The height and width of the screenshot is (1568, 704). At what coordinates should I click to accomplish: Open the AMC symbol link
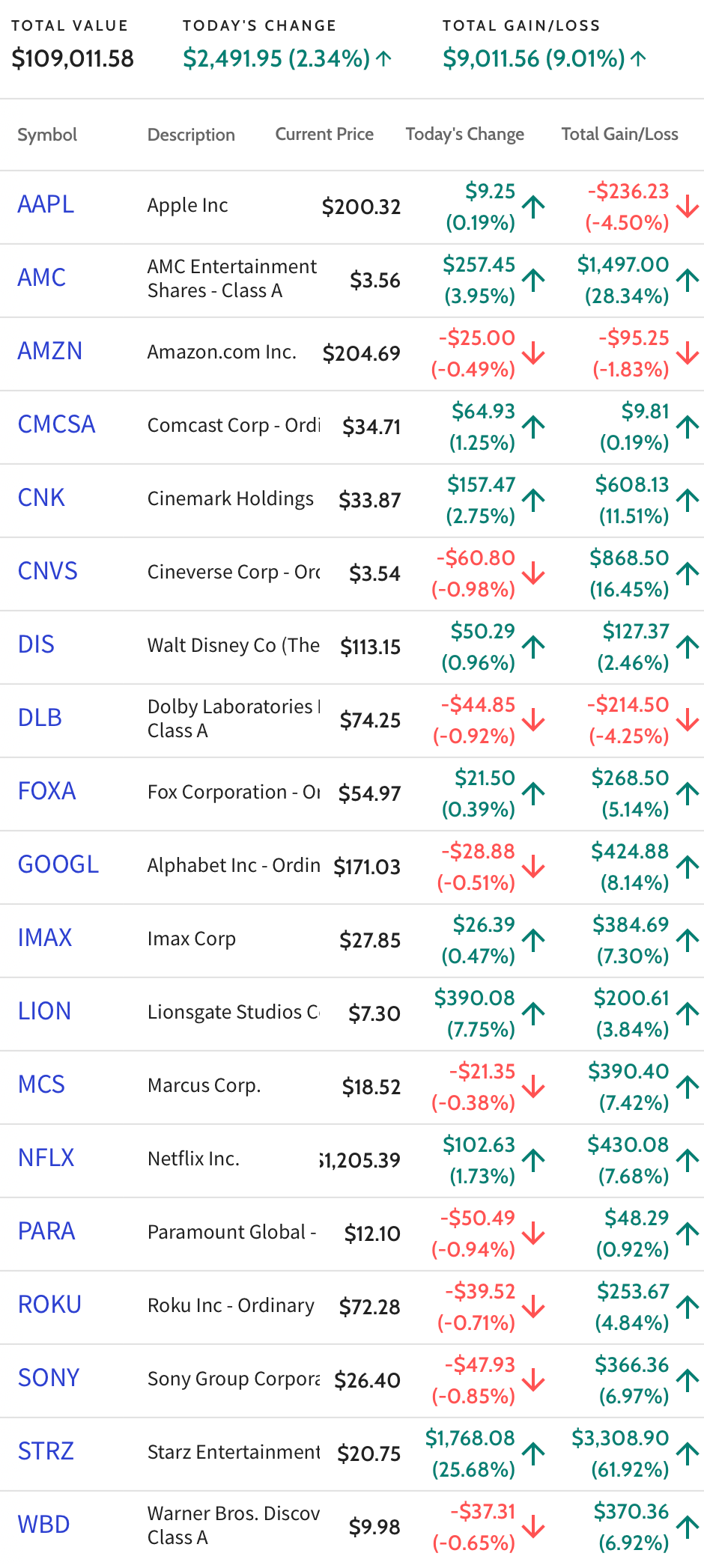click(x=42, y=278)
